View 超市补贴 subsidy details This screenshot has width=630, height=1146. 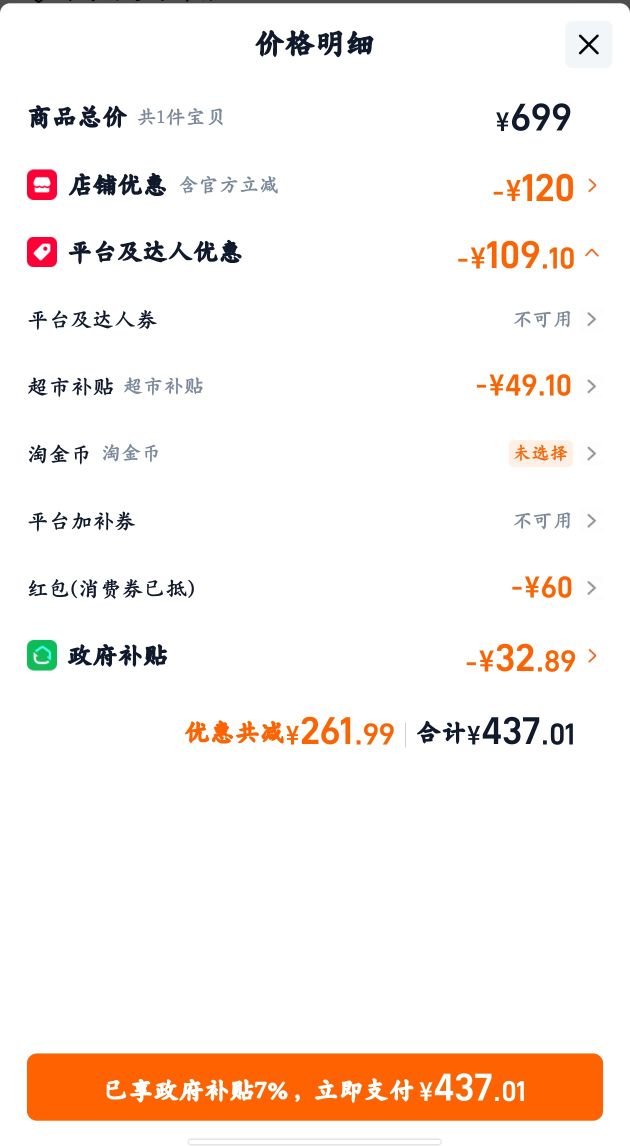[314, 386]
